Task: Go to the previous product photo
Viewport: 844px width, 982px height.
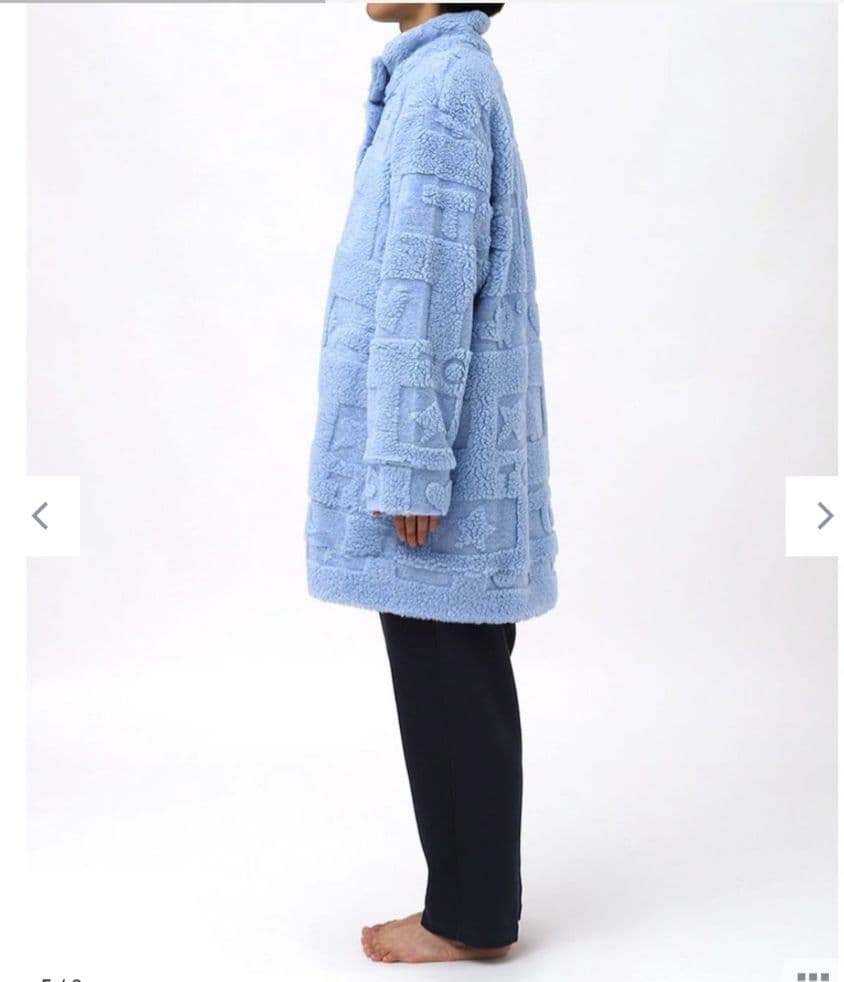Action: click(40, 516)
